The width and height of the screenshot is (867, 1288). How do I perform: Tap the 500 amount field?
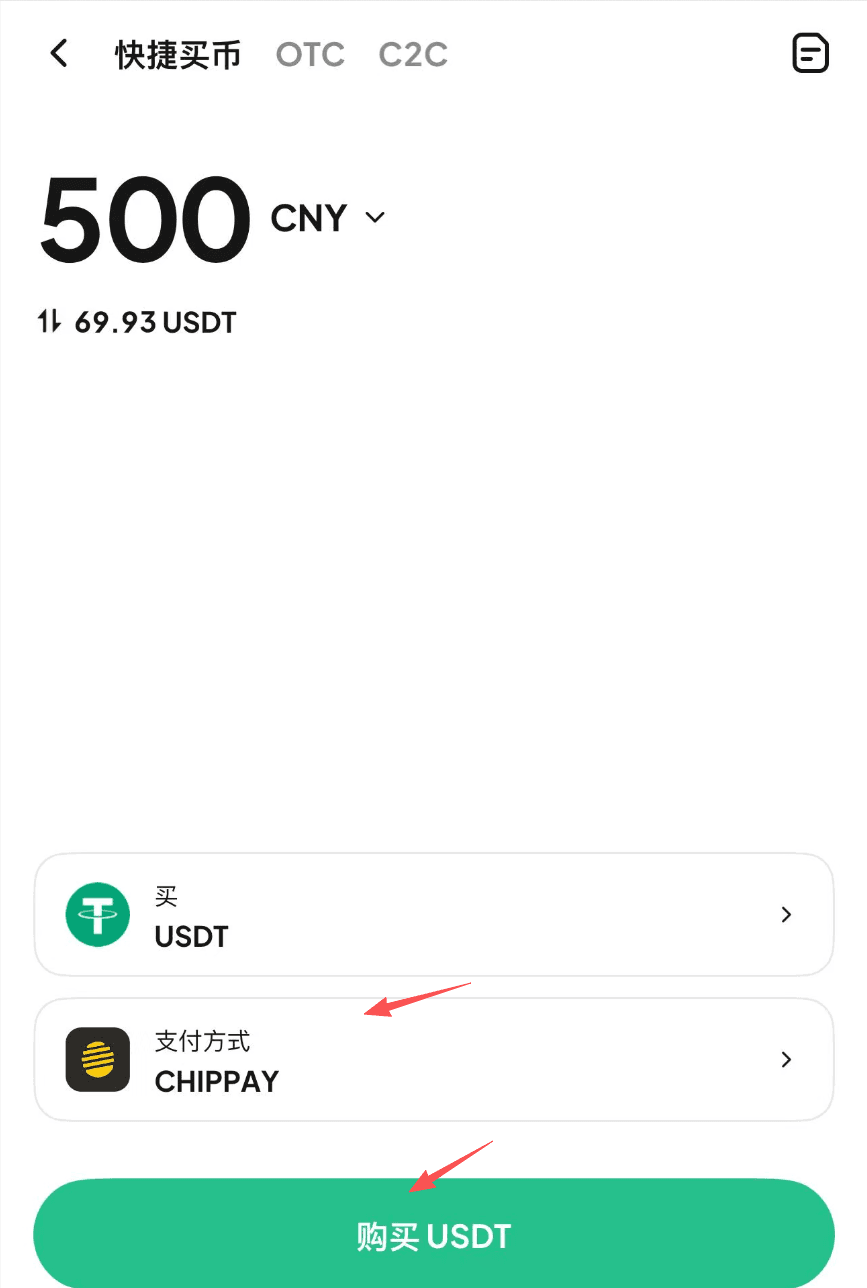pos(145,218)
